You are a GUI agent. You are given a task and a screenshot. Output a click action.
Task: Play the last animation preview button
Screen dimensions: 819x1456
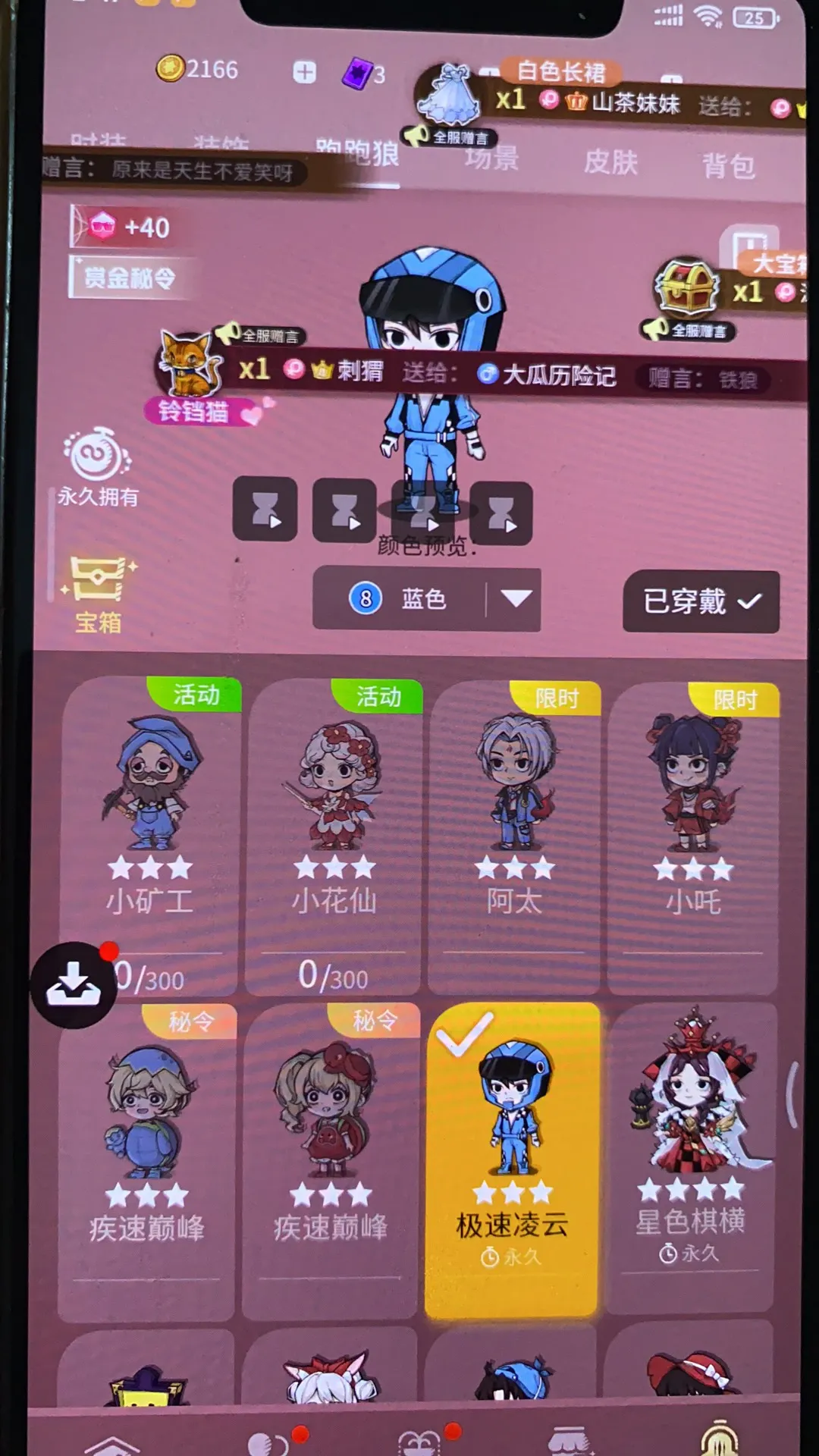click(500, 513)
